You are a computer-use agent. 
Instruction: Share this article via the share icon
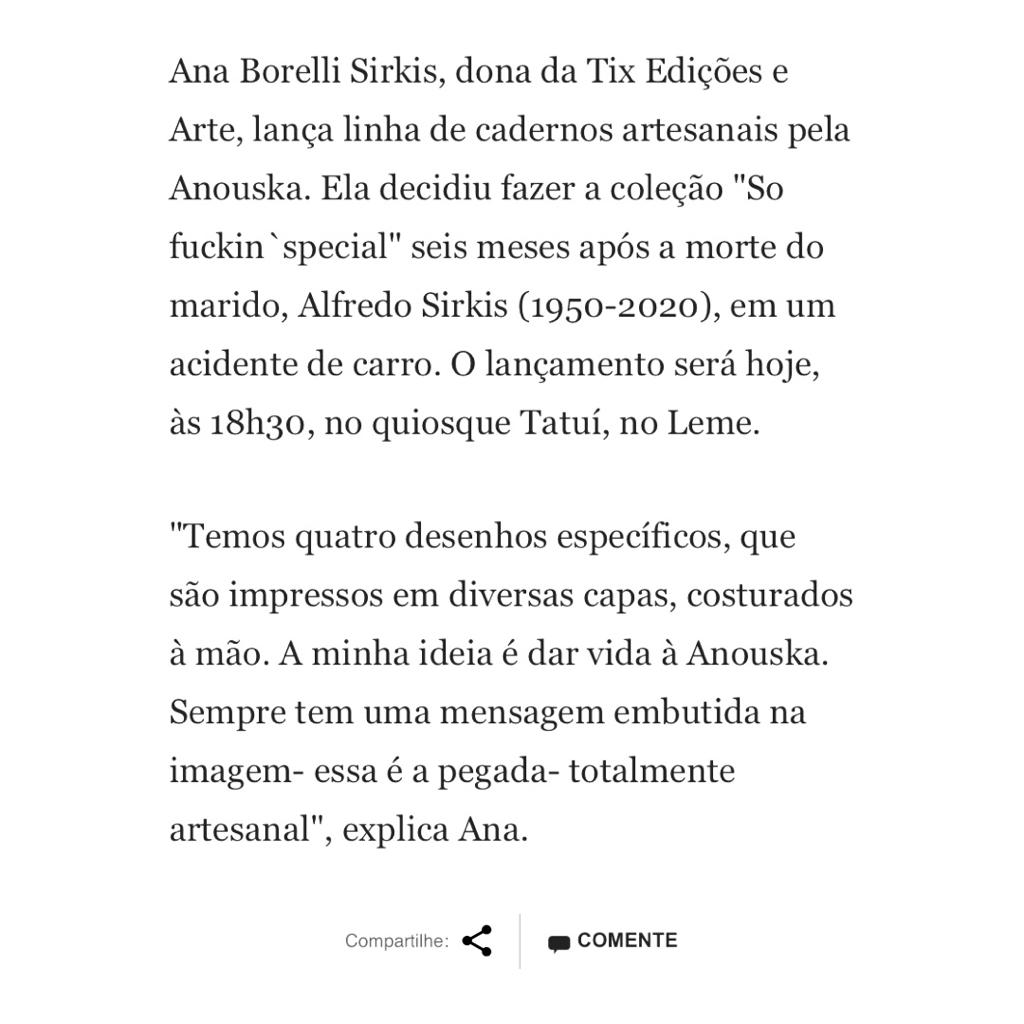(477, 941)
